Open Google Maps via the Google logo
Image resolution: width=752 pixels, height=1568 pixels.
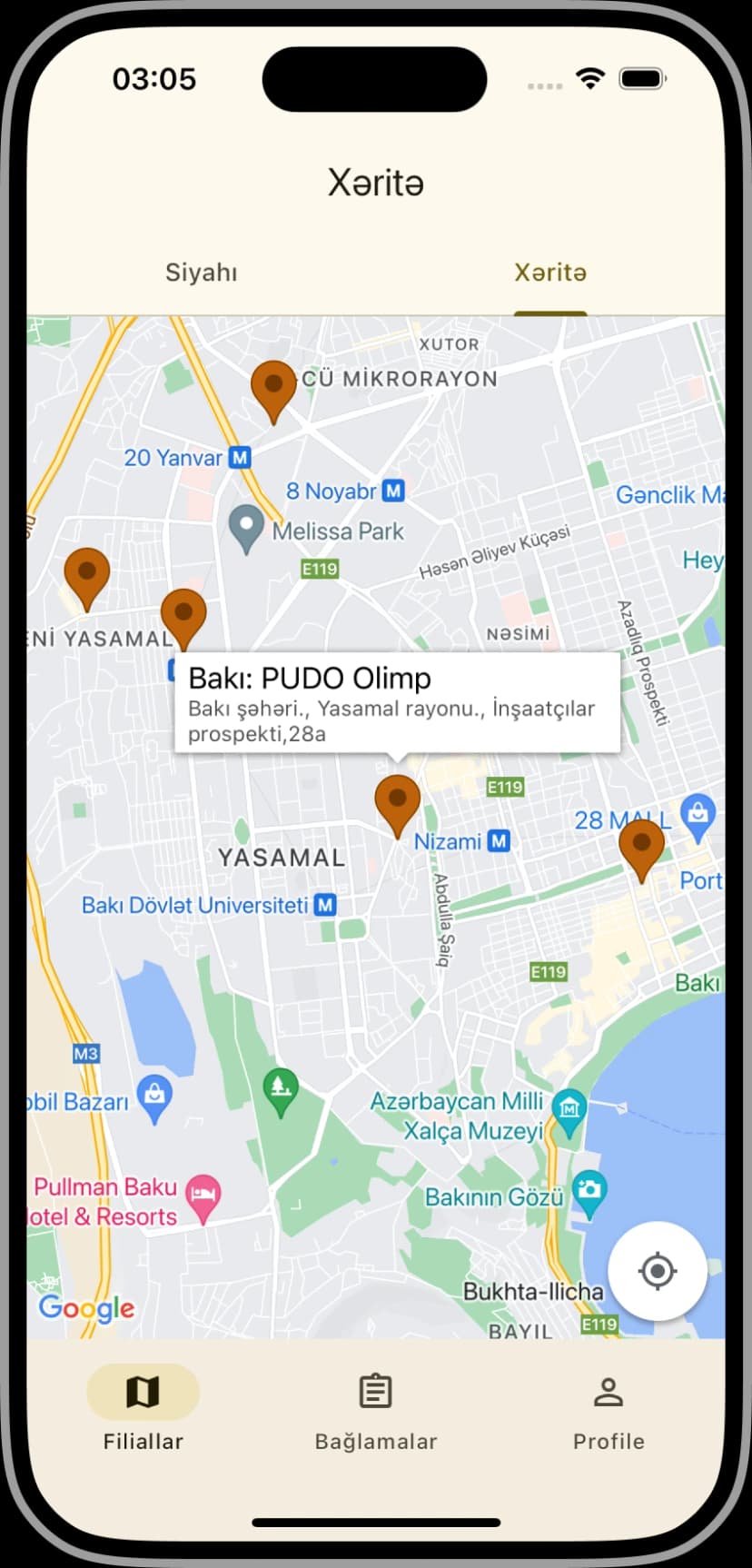pos(84,1308)
